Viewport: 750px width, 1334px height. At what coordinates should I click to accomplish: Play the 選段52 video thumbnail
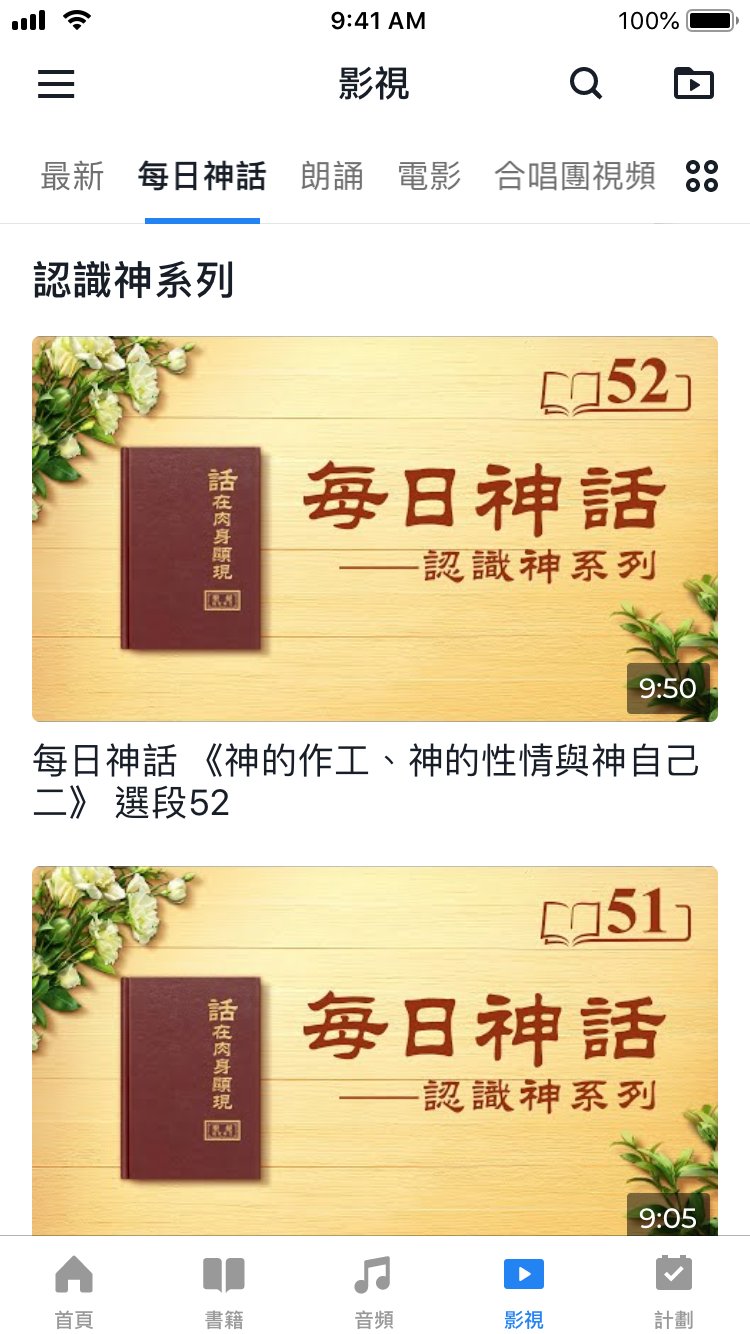coord(375,528)
